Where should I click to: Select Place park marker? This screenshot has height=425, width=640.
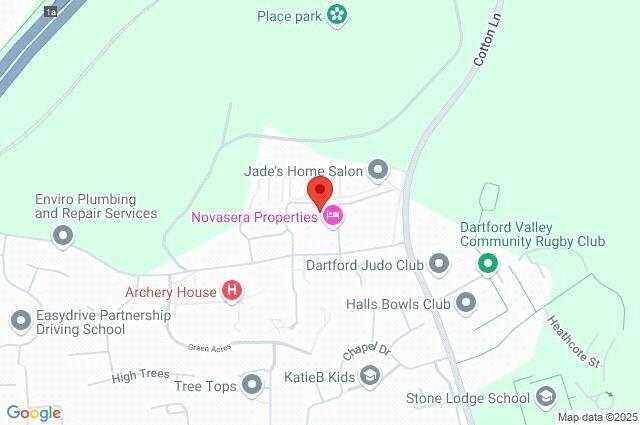[337, 15]
